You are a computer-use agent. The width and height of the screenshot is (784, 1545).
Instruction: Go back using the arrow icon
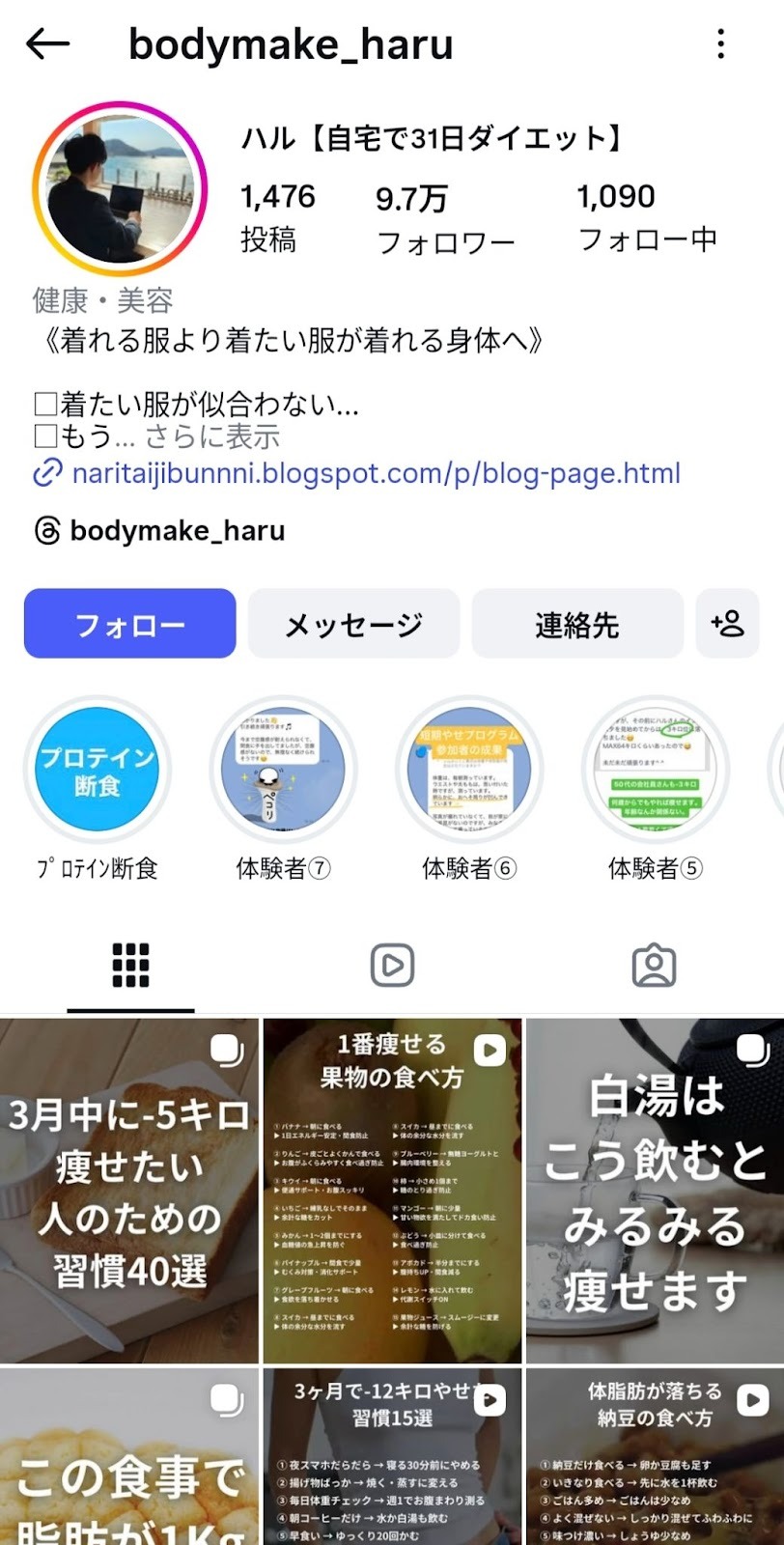tap(47, 44)
